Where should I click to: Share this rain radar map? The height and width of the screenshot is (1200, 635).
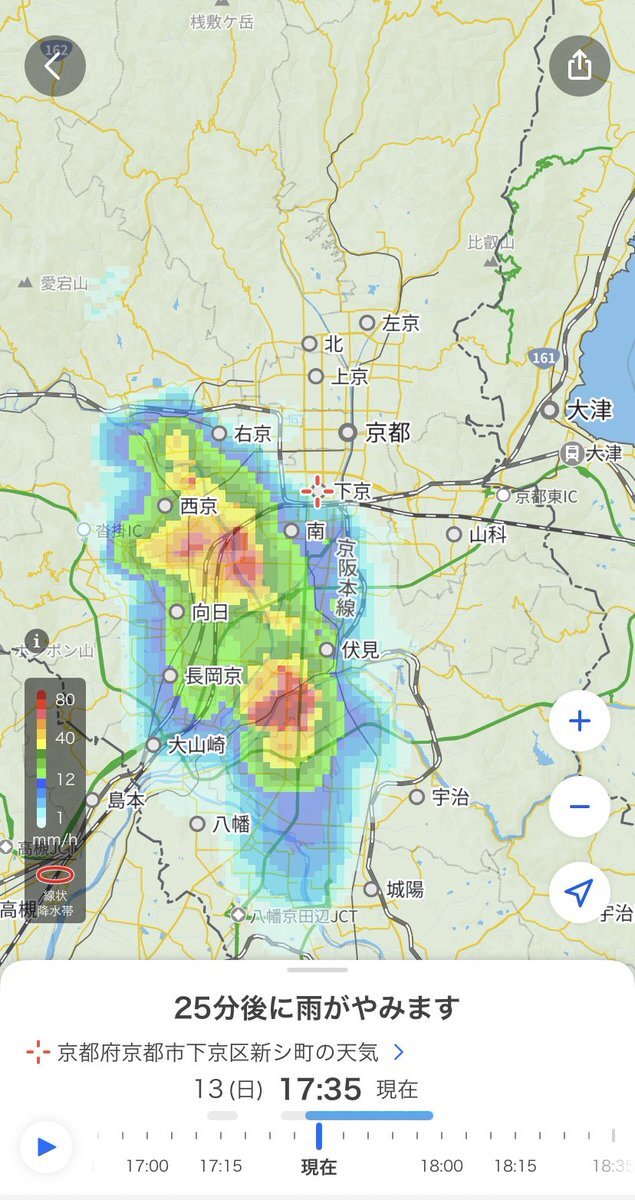579,66
